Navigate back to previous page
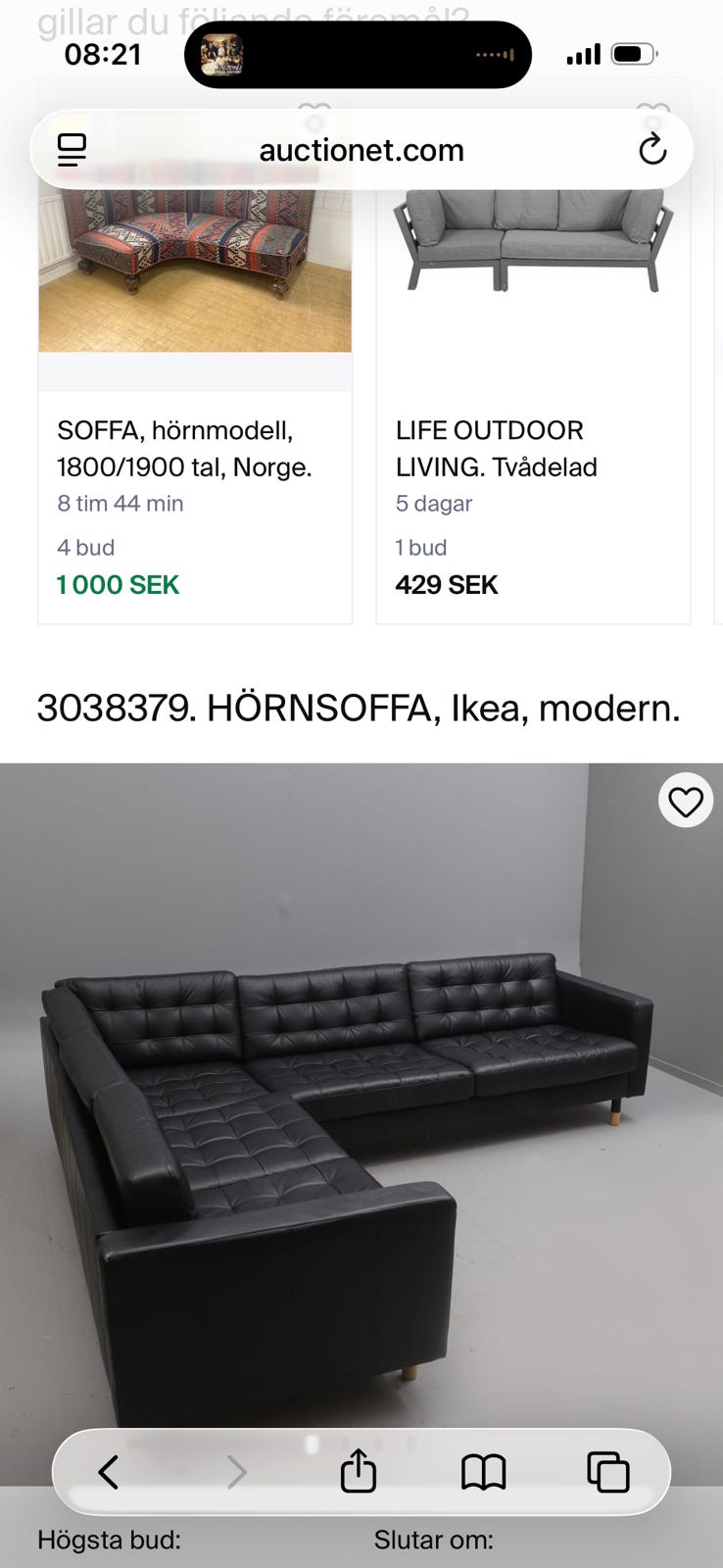 coord(109,1471)
